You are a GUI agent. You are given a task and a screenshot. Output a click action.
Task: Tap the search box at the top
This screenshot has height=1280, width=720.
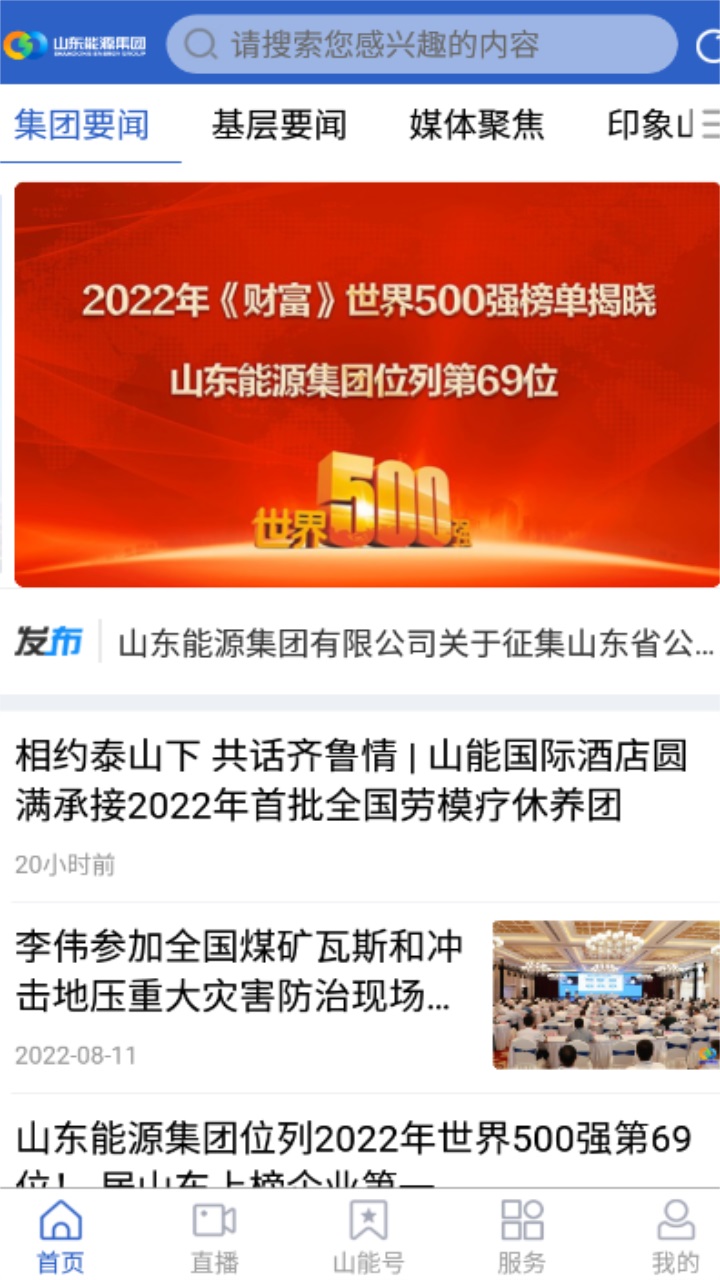coord(420,44)
